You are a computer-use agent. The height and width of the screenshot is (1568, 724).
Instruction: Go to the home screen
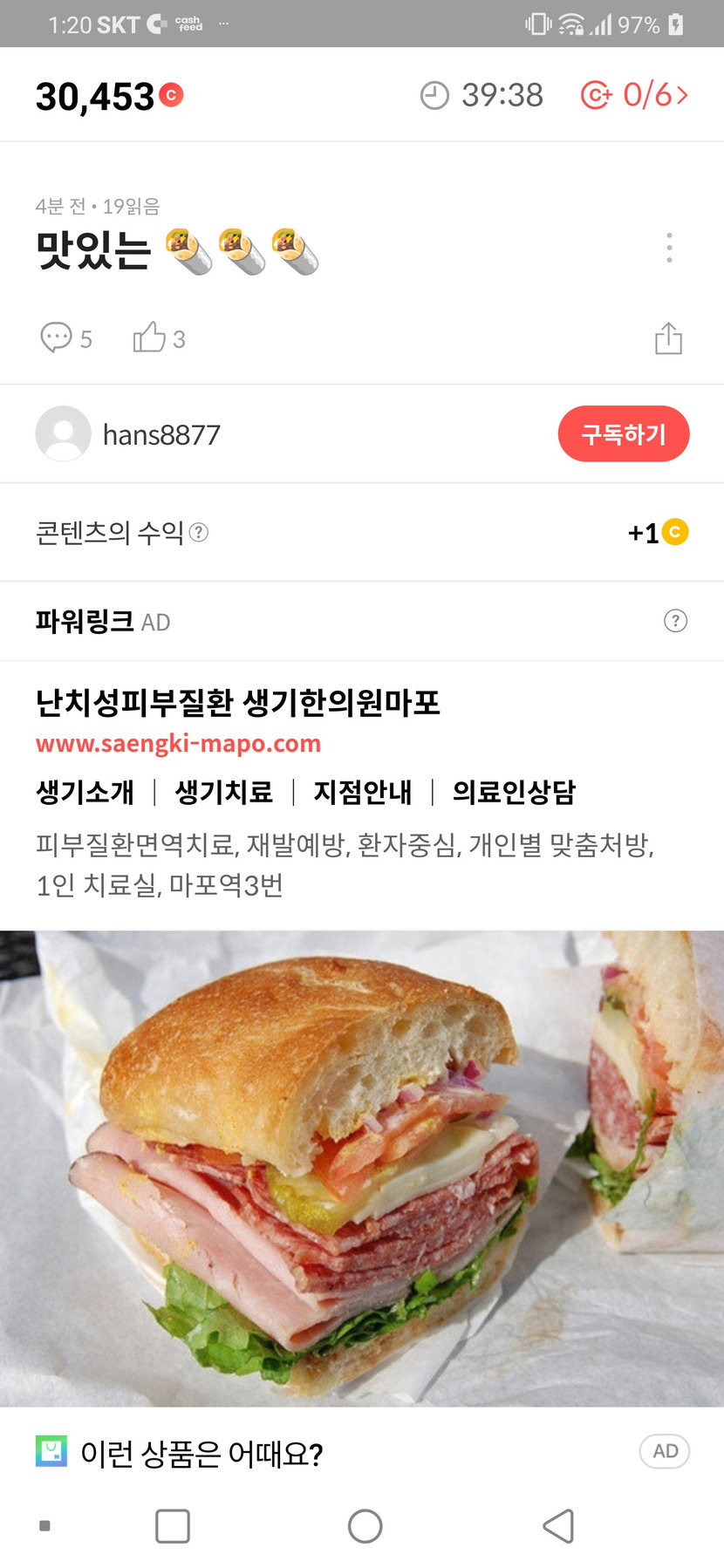point(365,1526)
